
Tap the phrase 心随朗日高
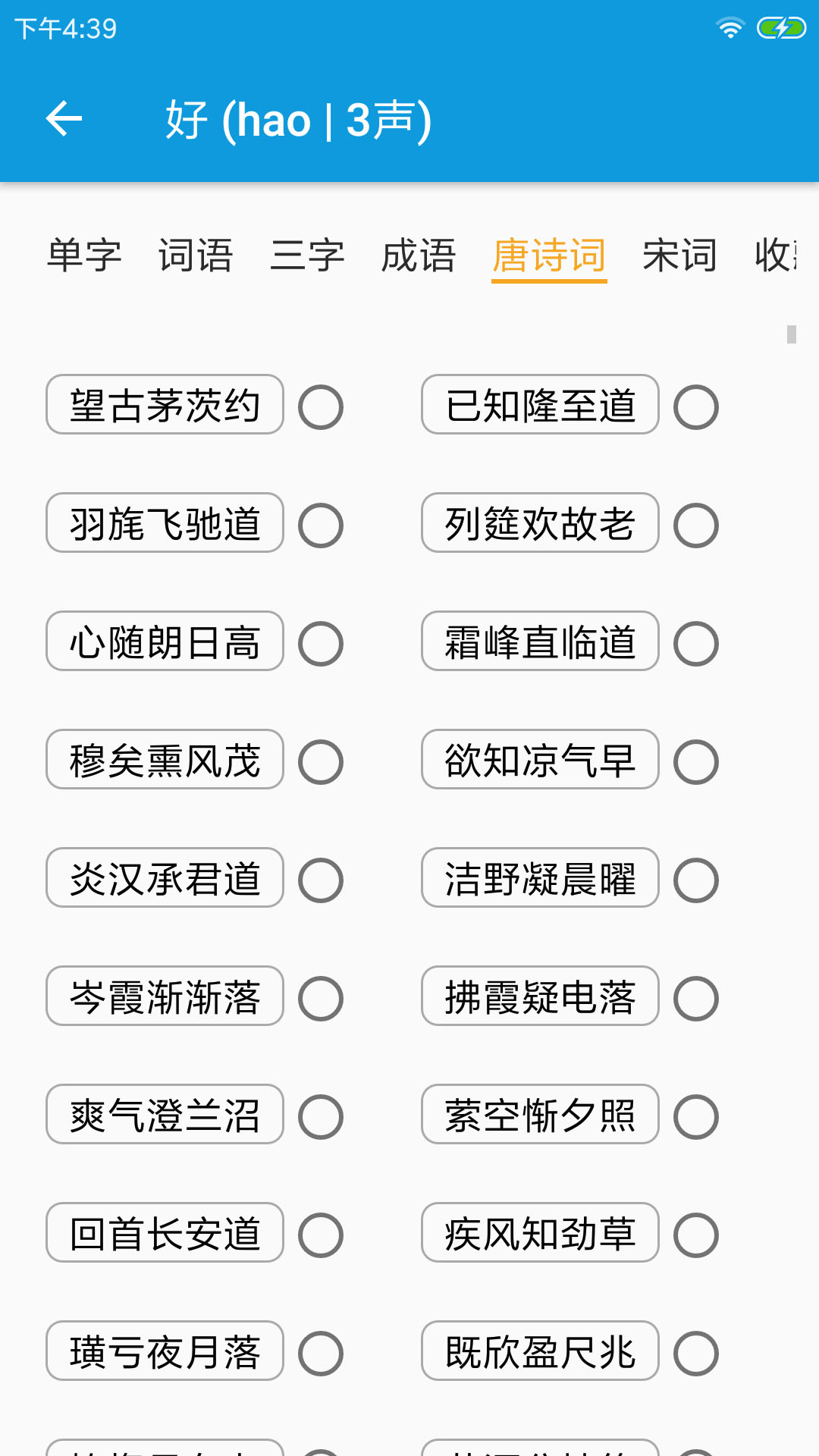point(164,642)
